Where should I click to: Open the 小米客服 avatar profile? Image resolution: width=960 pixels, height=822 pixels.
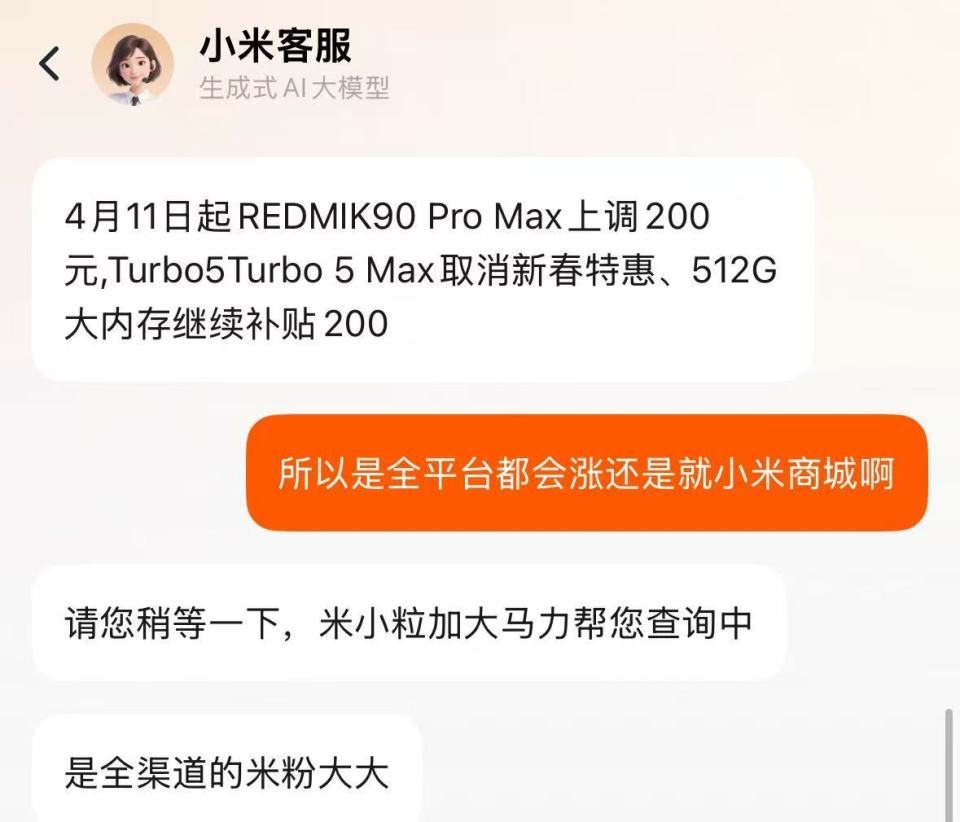click(x=132, y=64)
